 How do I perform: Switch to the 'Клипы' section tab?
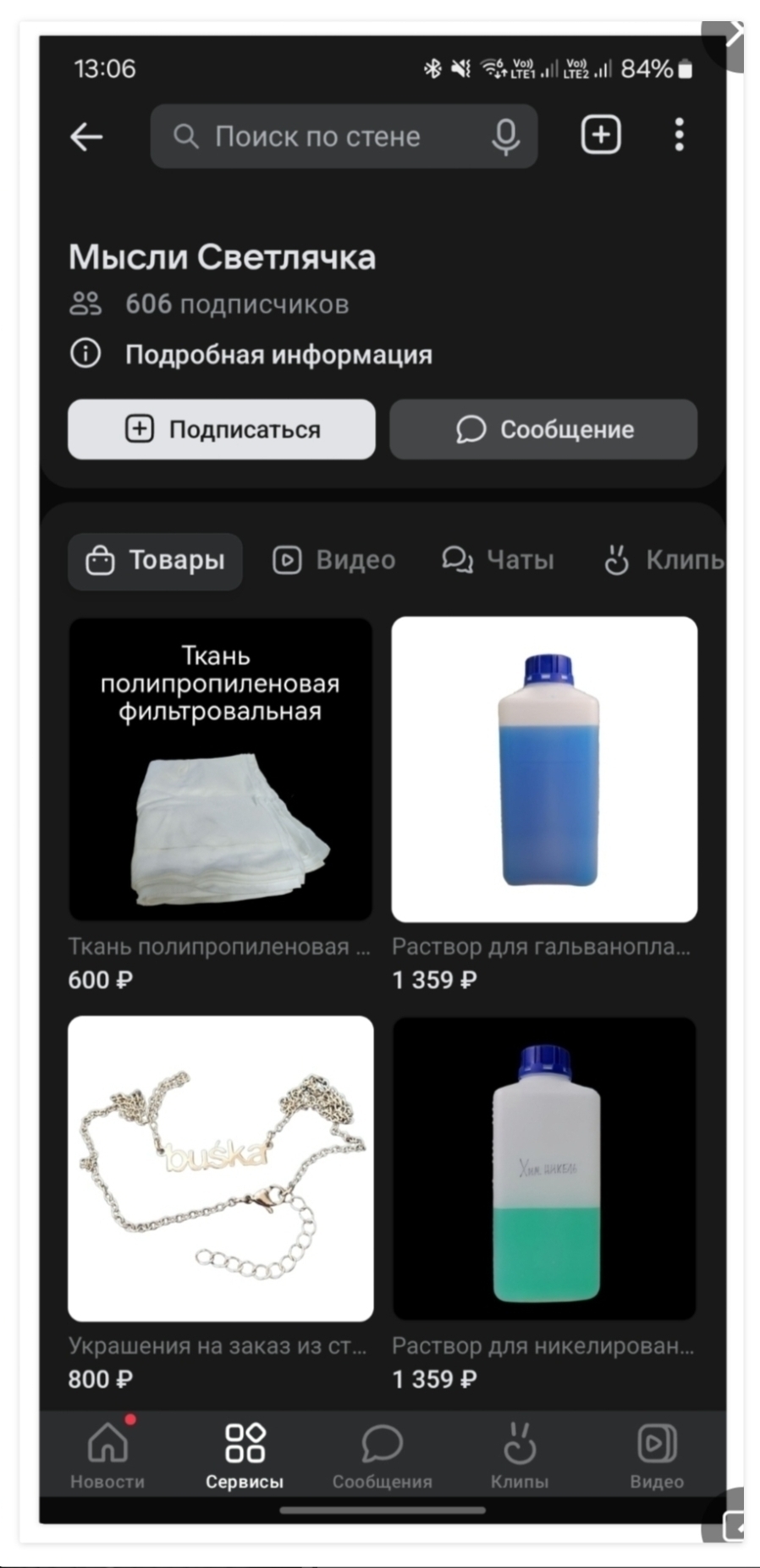(x=664, y=560)
